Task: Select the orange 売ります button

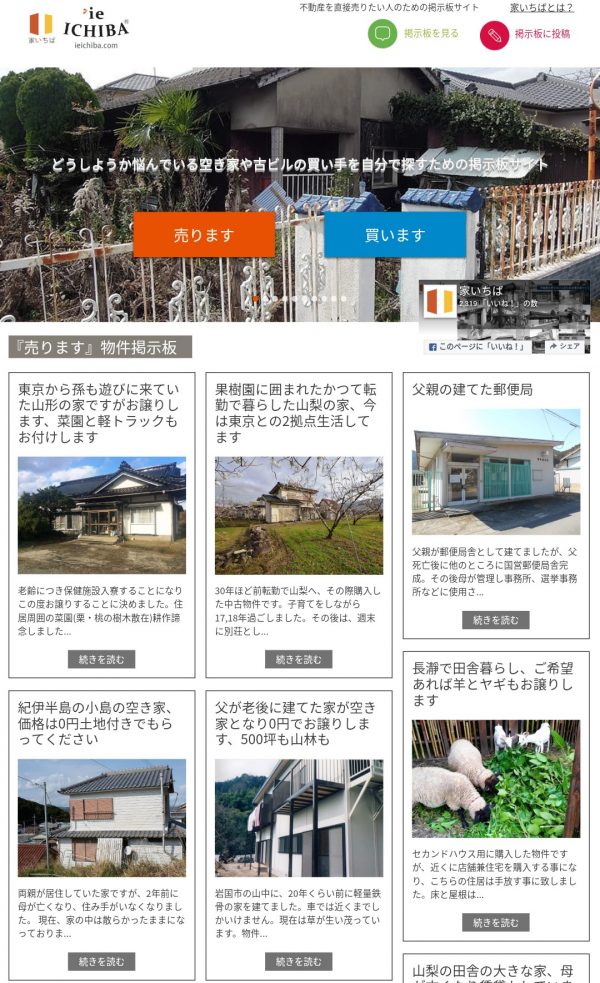Action: [x=204, y=235]
